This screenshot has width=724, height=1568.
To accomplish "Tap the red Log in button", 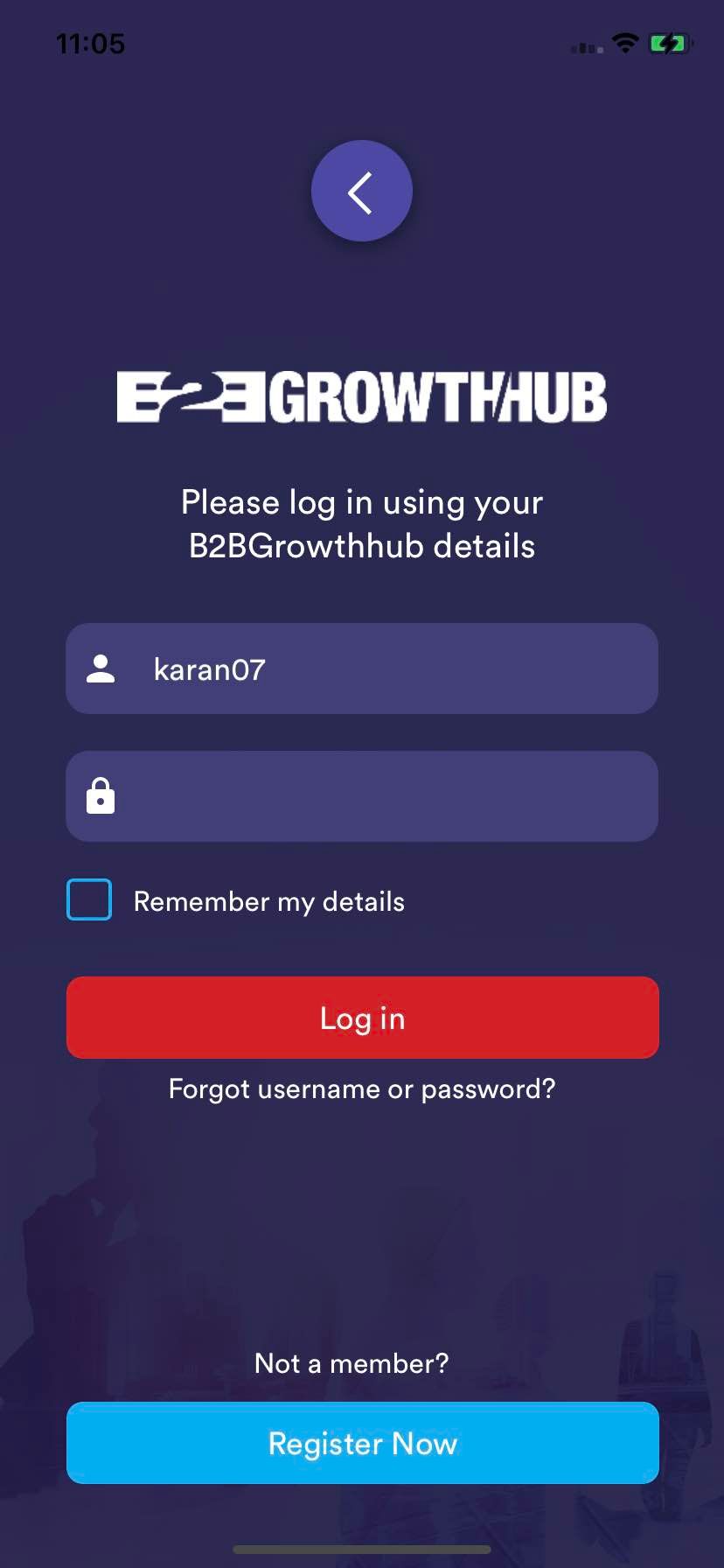I will tap(362, 1018).
